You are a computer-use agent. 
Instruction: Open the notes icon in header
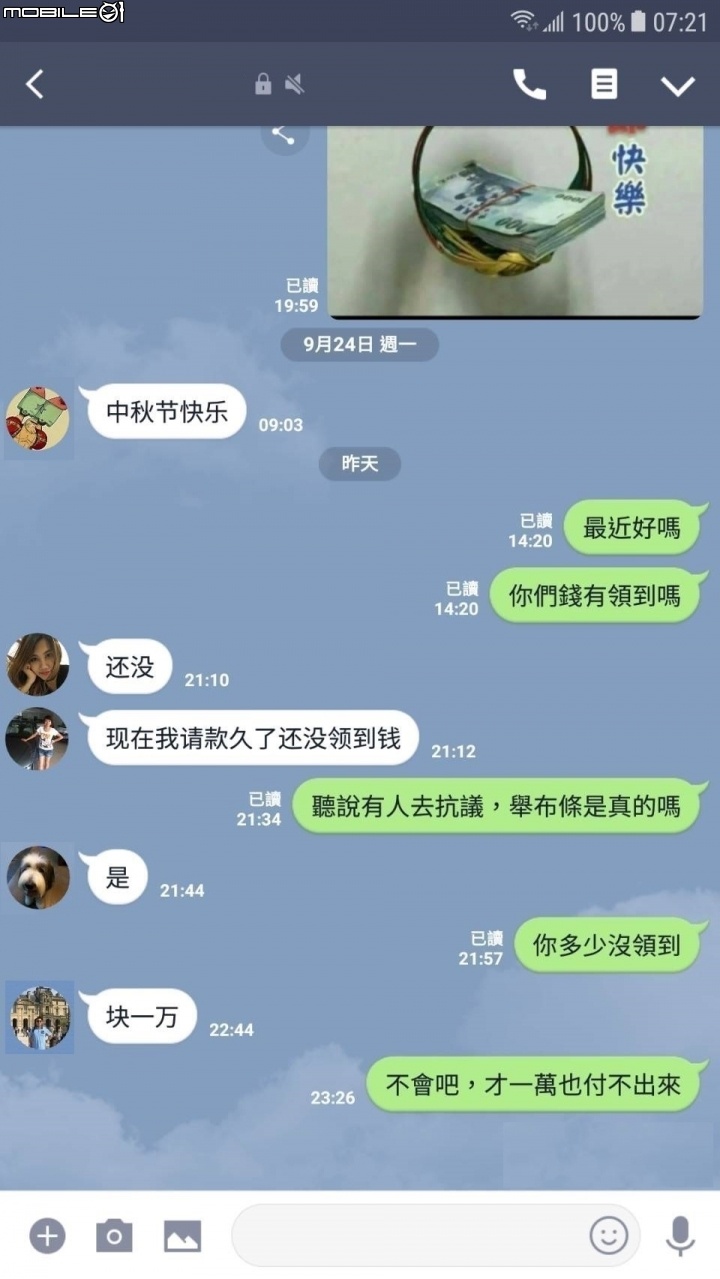(604, 85)
